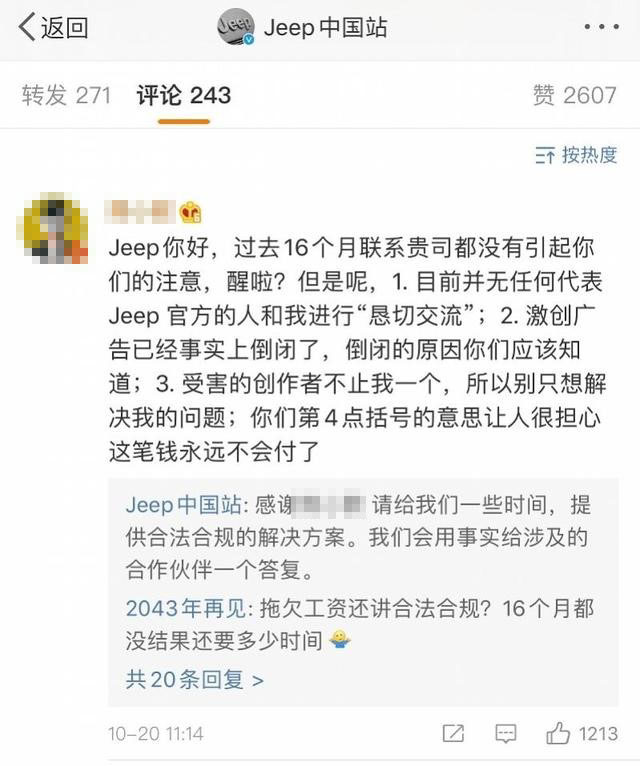Like the comment with 1213 likes

pyautogui.click(x=558, y=733)
